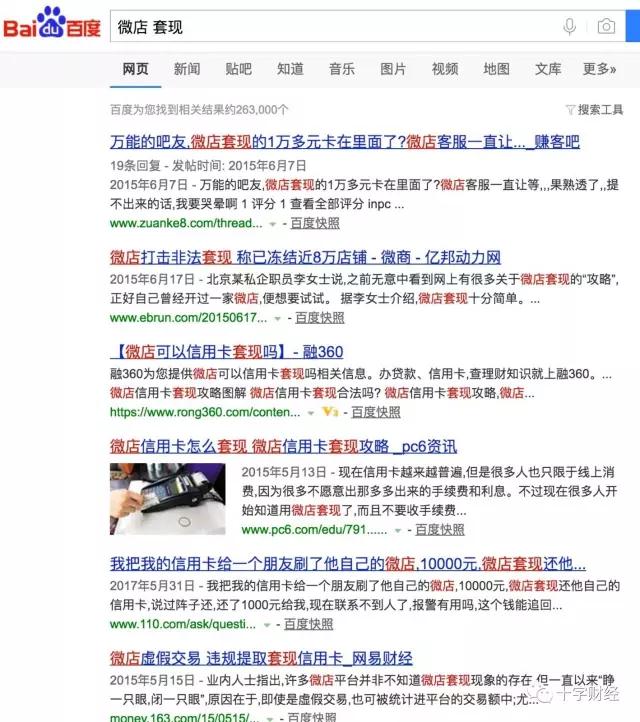The width and height of the screenshot is (640, 722).
Task: Switch to the 图片 tab
Action: click(394, 69)
